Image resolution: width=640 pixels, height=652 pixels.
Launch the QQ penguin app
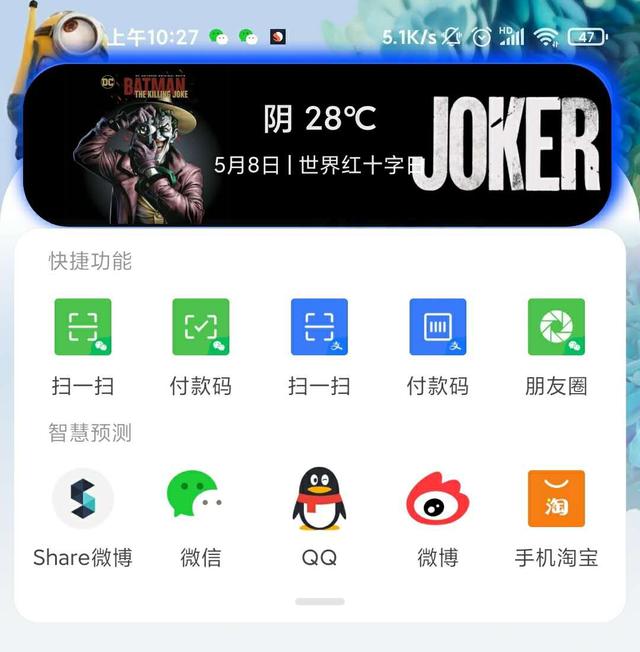(319, 499)
